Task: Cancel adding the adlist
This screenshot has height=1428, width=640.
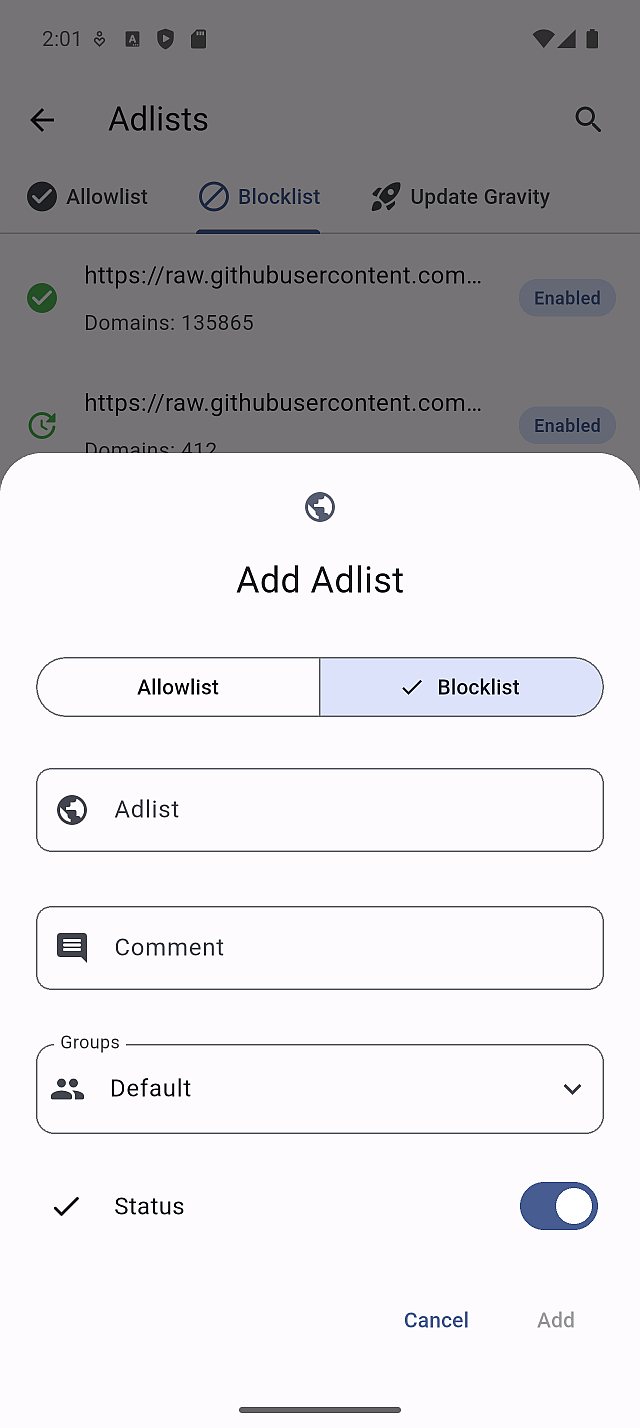Action: click(436, 1320)
